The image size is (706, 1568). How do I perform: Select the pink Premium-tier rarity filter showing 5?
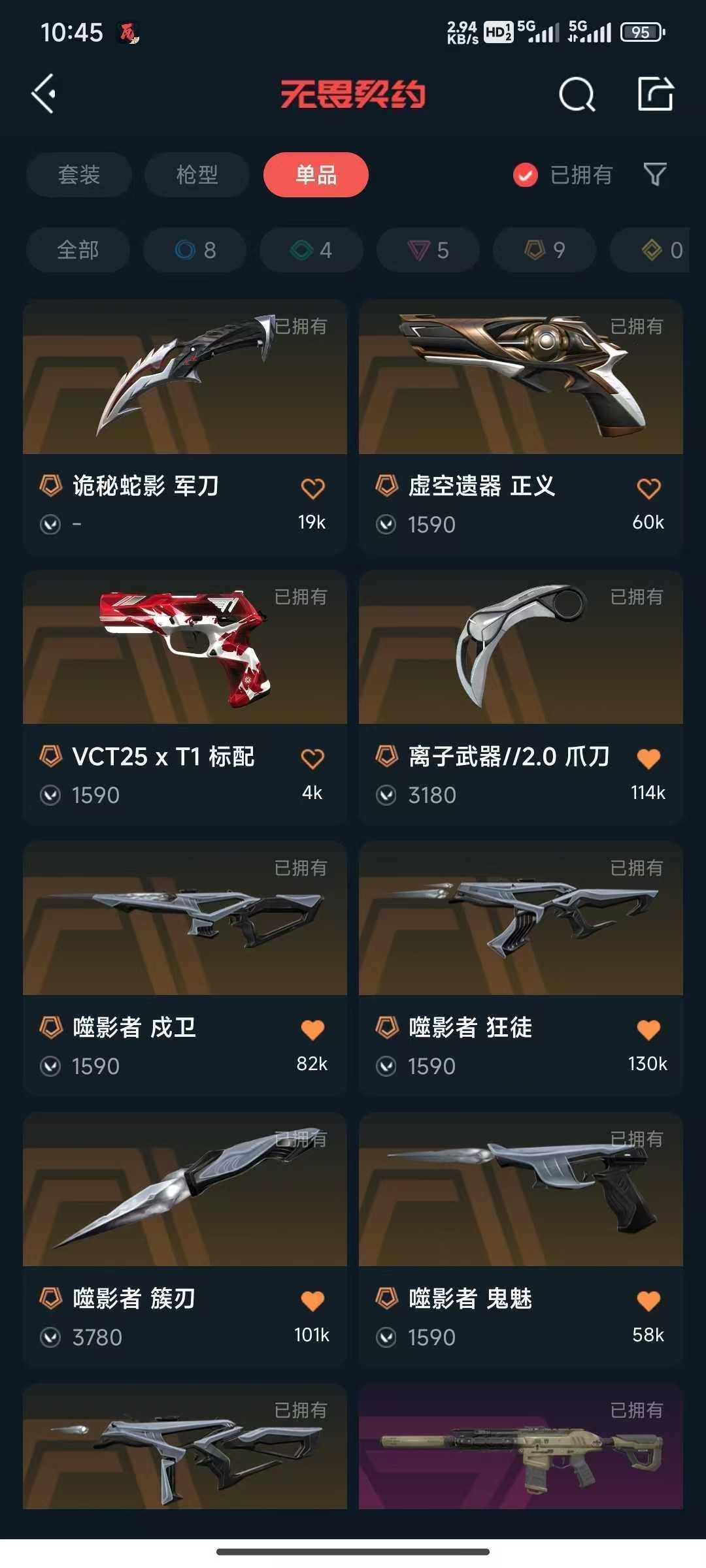[429, 250]
